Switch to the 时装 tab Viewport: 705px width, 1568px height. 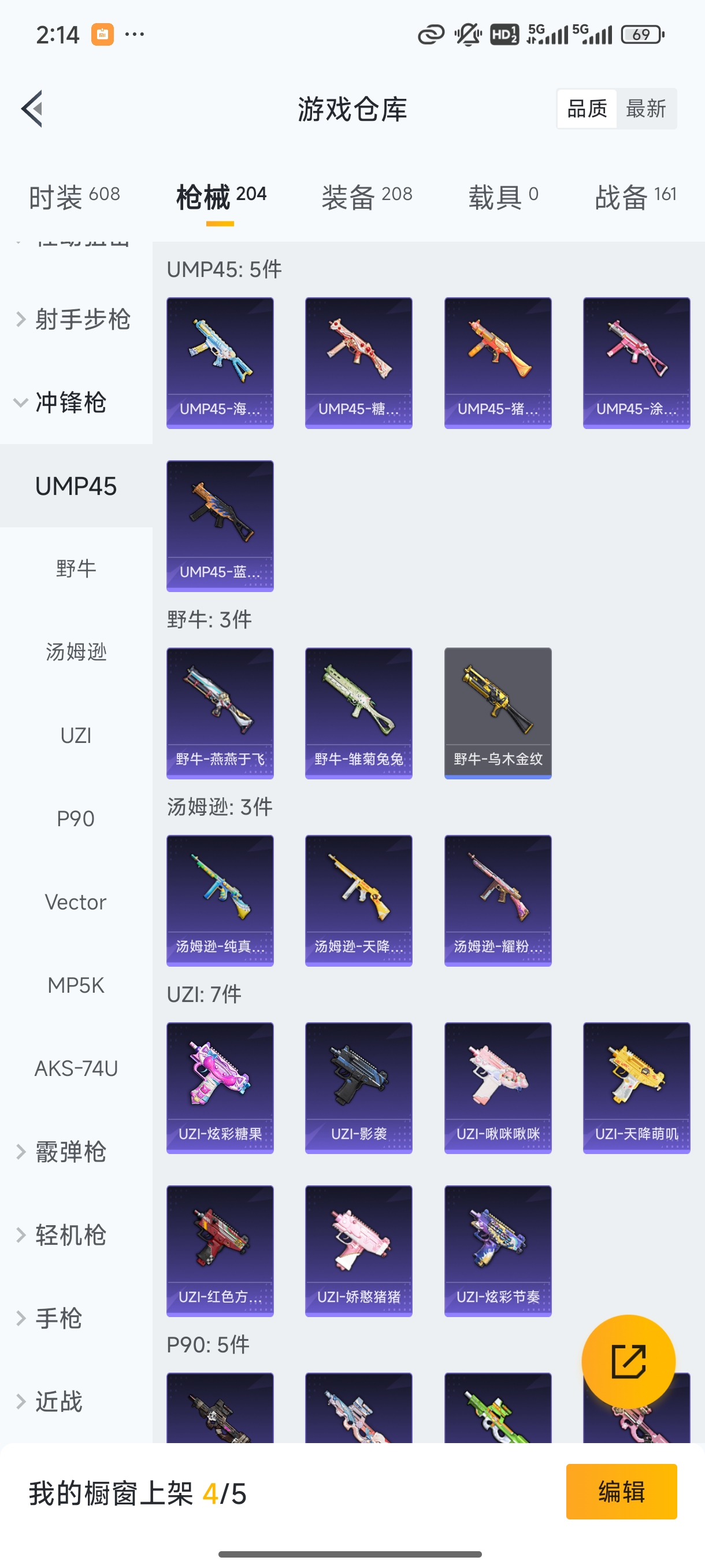pos(74,196)
